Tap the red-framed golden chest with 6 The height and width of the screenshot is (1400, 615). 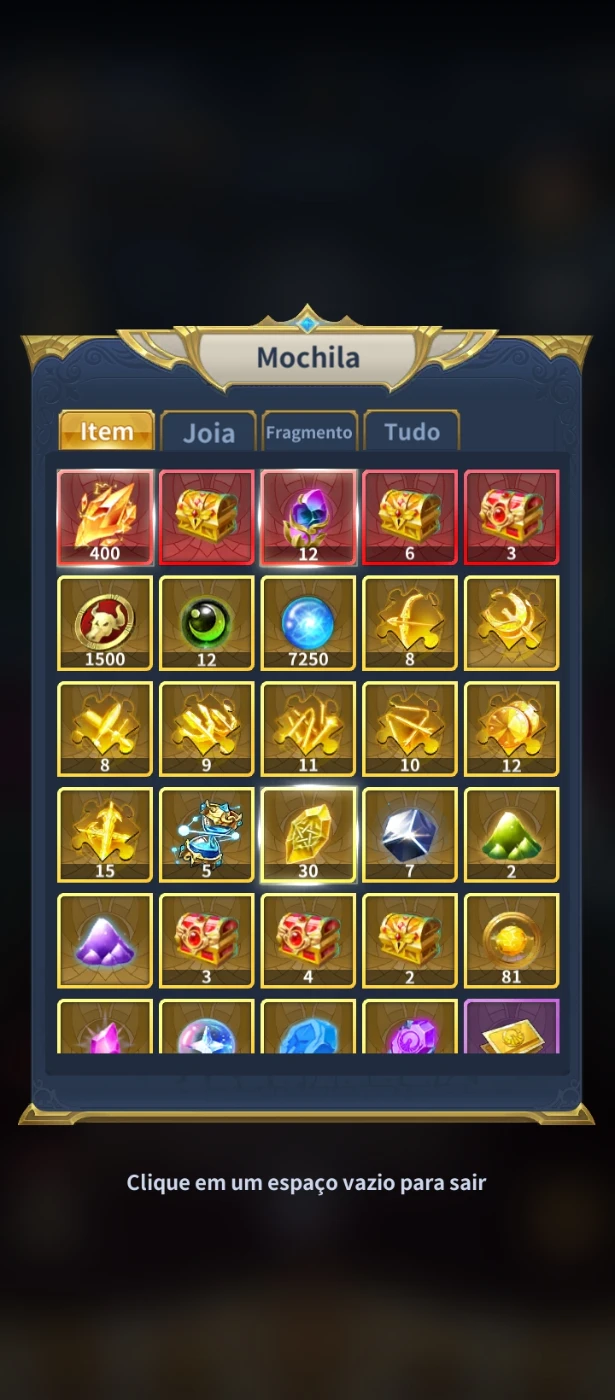point(410,517)
